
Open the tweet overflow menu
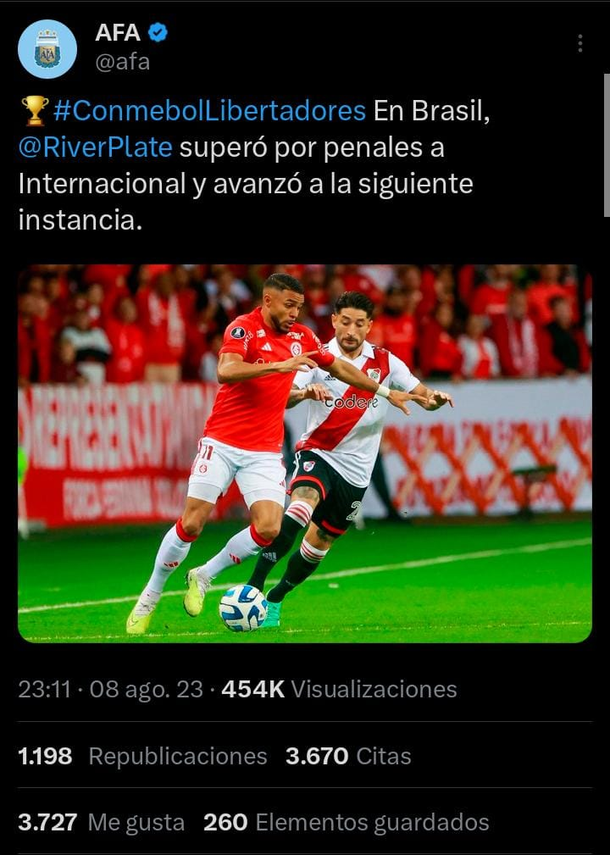pyautogui.click(x=580, y=44)
